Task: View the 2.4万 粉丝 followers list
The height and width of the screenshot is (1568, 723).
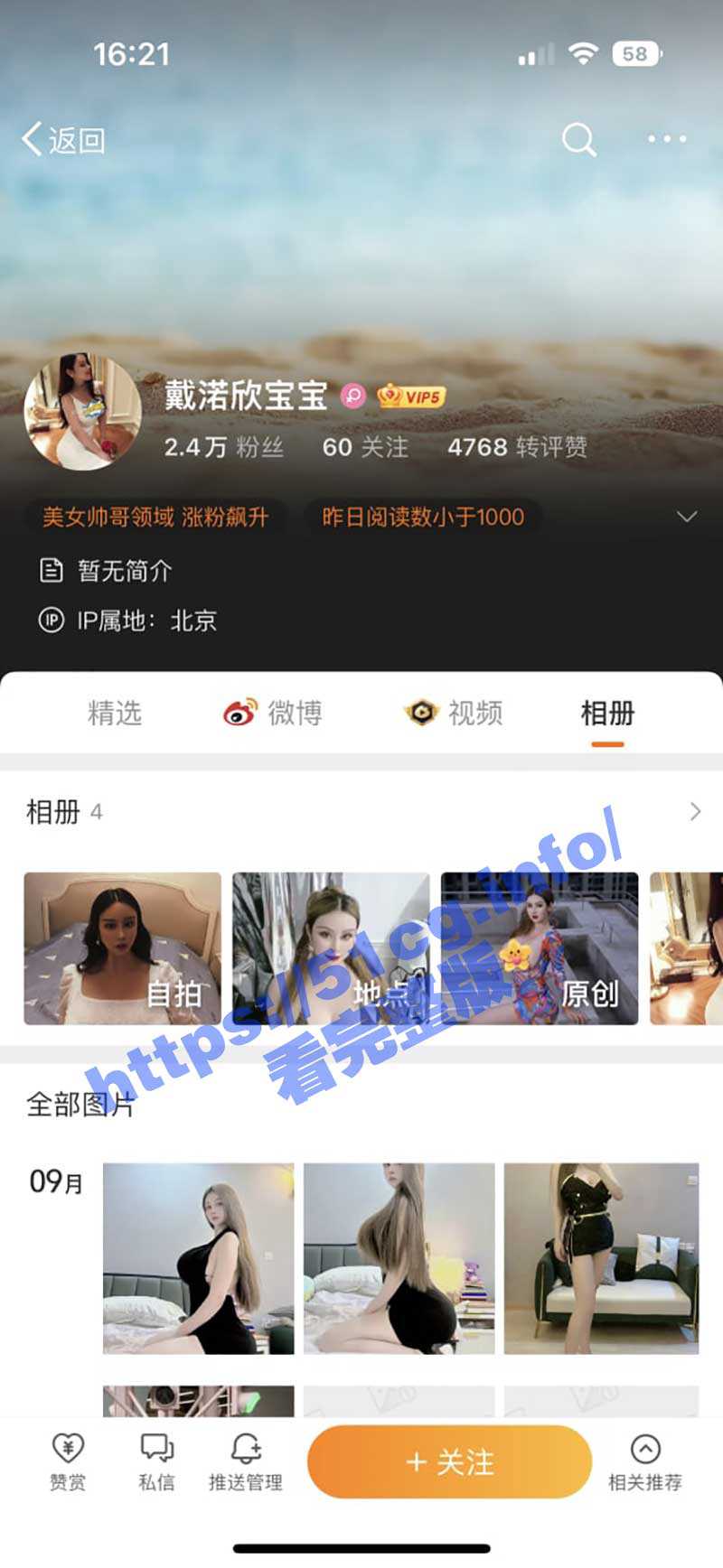Action: [x=223, y=447]
